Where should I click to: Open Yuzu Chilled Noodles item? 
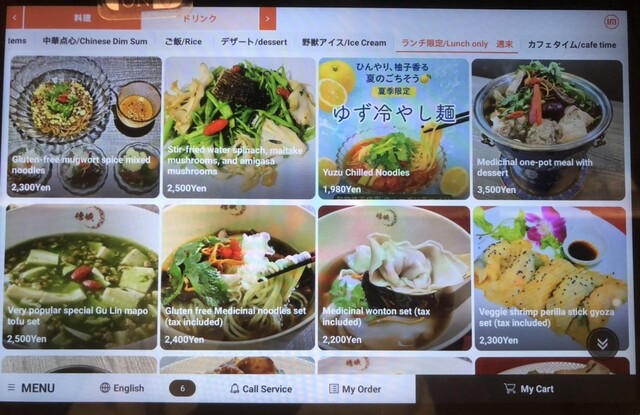point(393,125)
